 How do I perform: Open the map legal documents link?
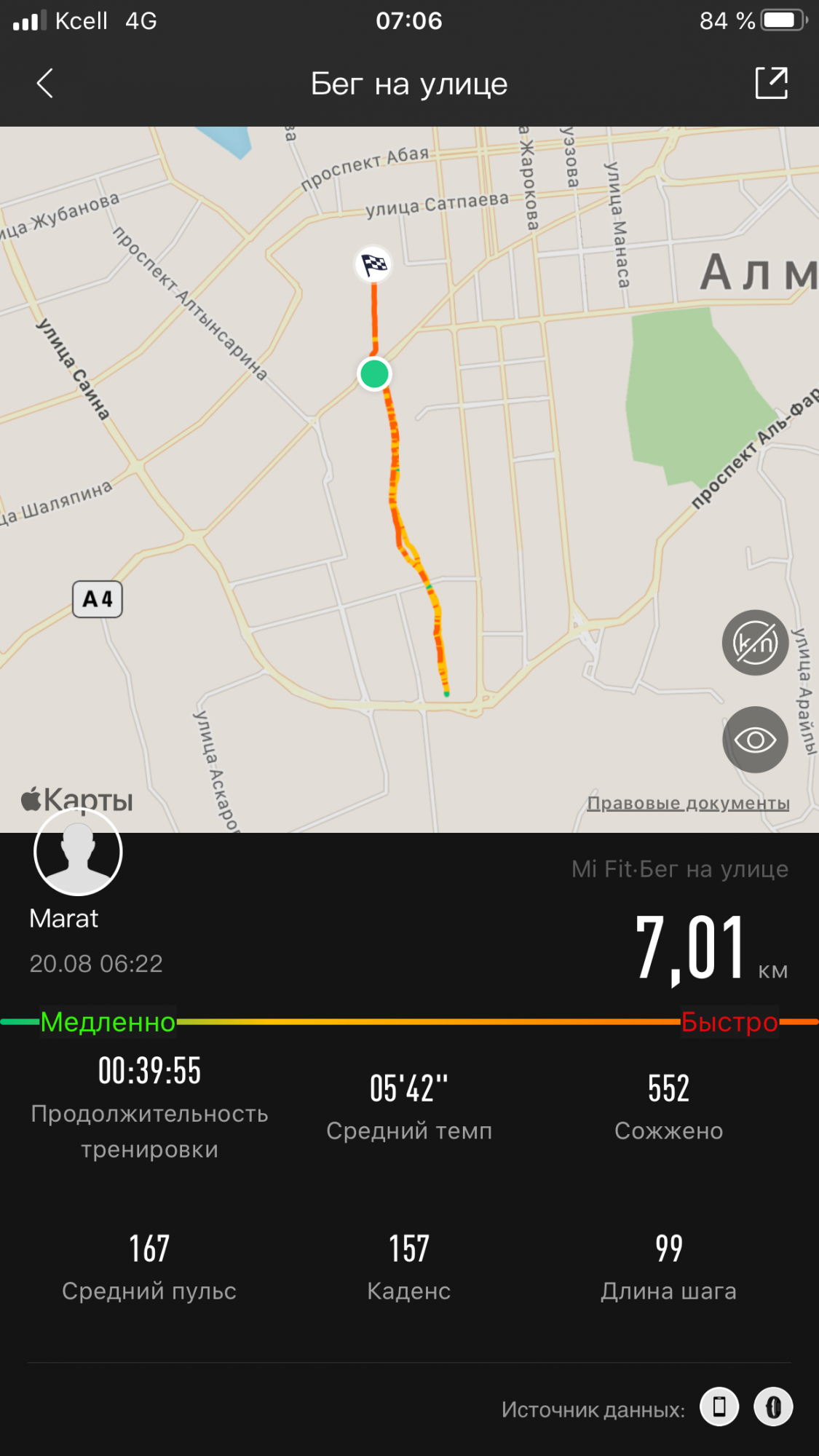[x=688, y=803]
